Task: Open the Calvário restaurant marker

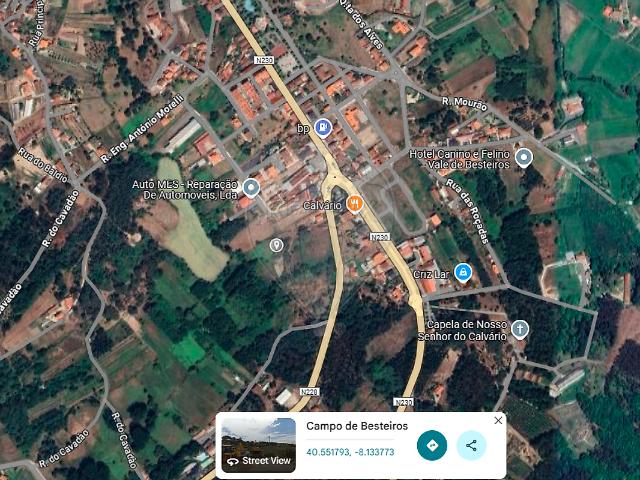Action: click(354, 204)
